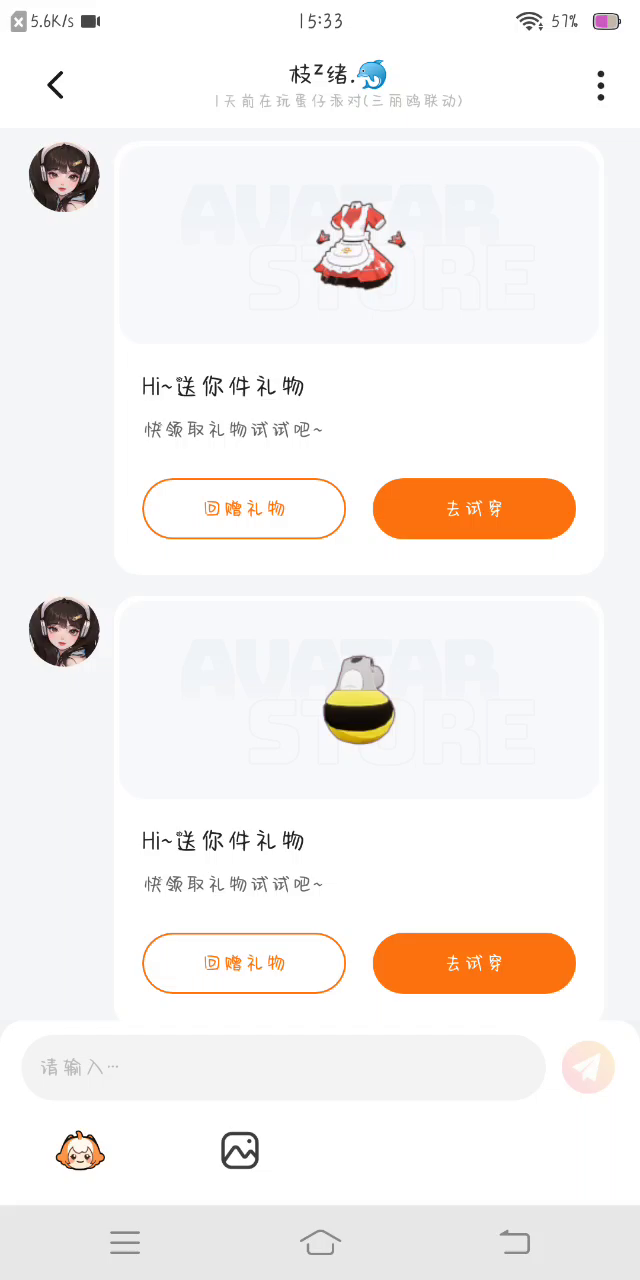Viewport: 640px width, 1280px height.
Task: Send the message with the paper plane
Action: click(x=588, y=1067)
